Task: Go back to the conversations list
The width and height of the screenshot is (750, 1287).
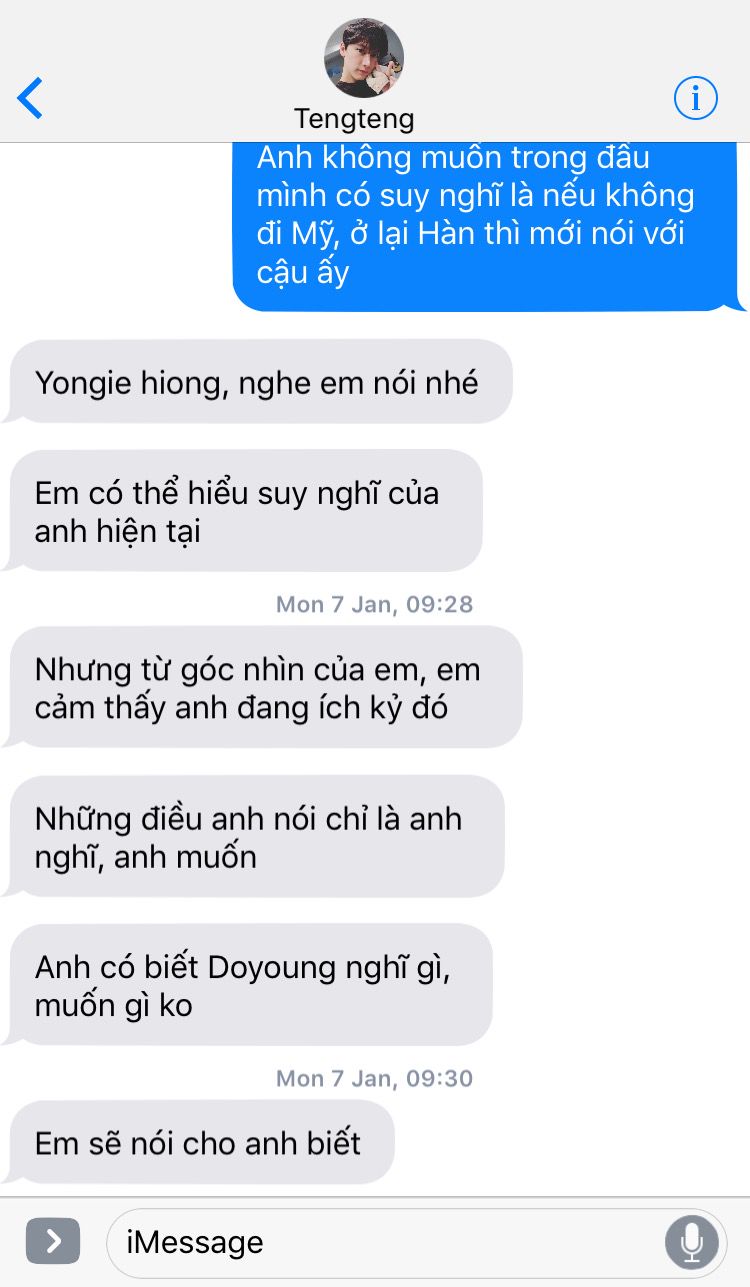Action: (30, 97)
